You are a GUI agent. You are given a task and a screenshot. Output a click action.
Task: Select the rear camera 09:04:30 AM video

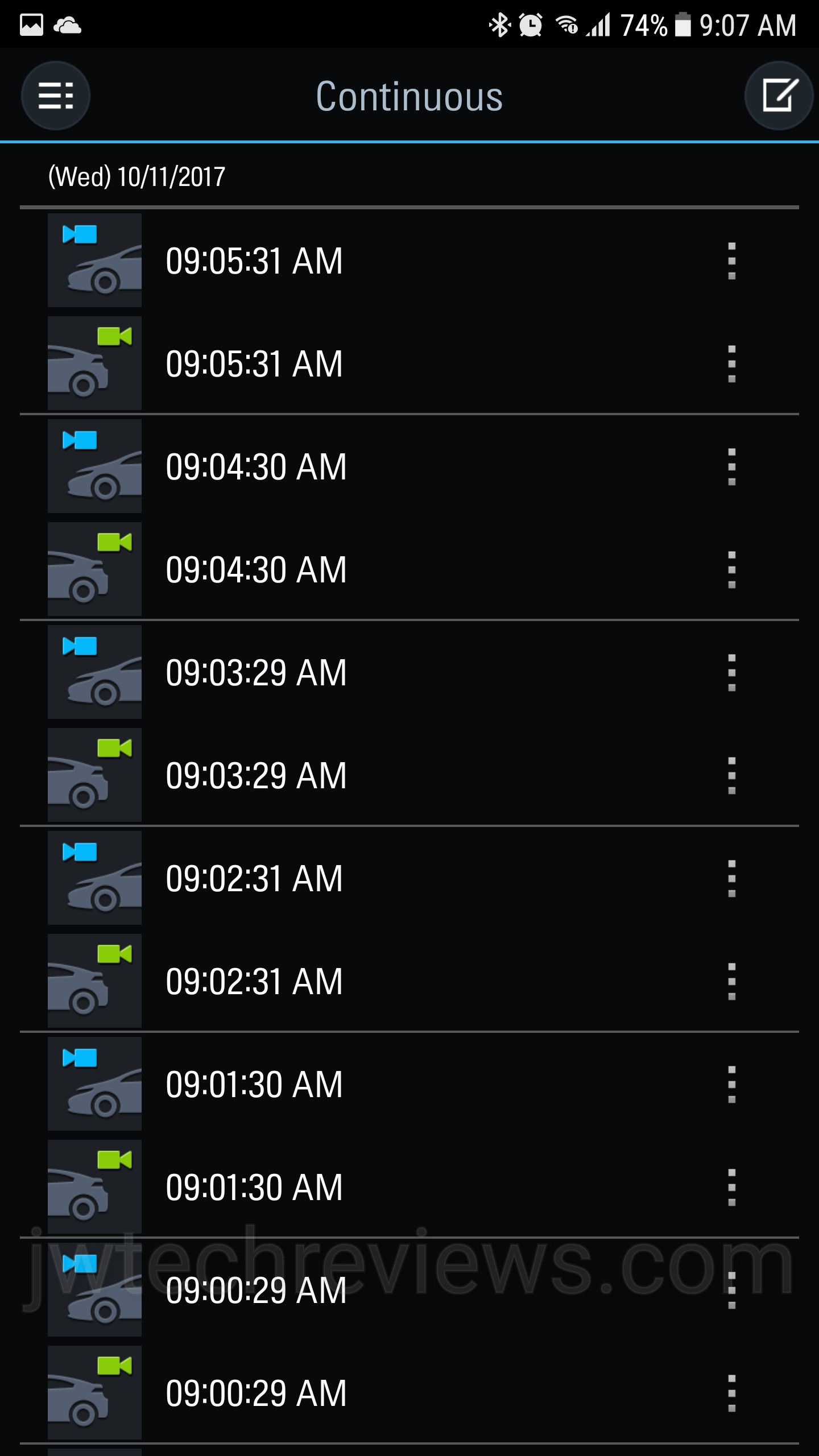(x=256, y=570)
